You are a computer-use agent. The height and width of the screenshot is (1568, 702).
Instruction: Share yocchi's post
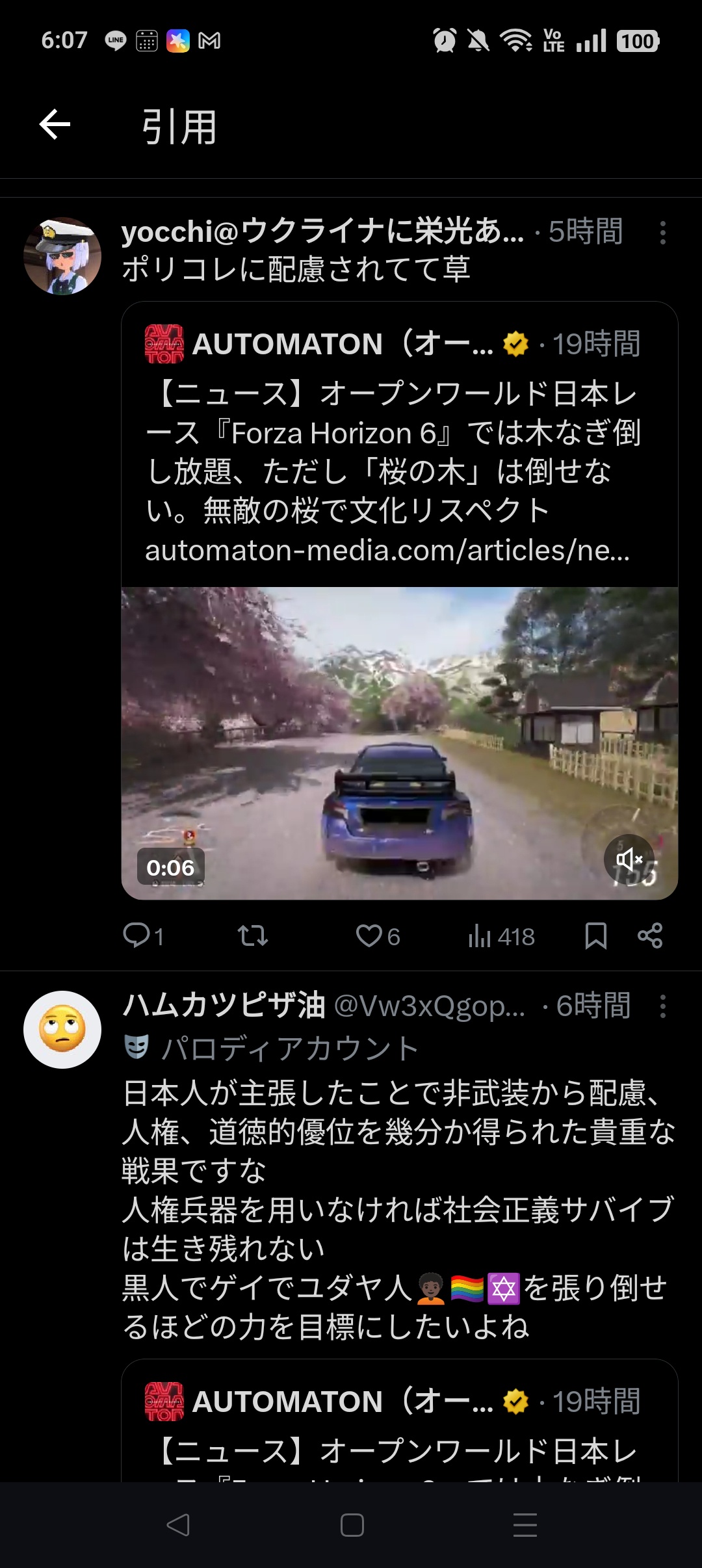point(650,936)
